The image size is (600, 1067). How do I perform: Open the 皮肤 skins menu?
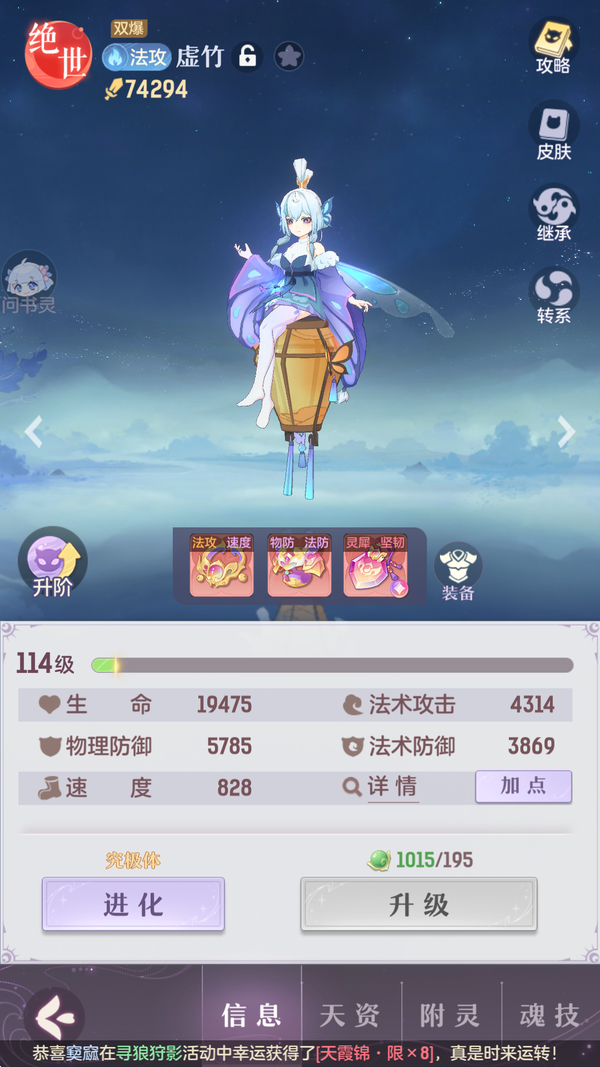pyautogui.click(x=552, y=131)
